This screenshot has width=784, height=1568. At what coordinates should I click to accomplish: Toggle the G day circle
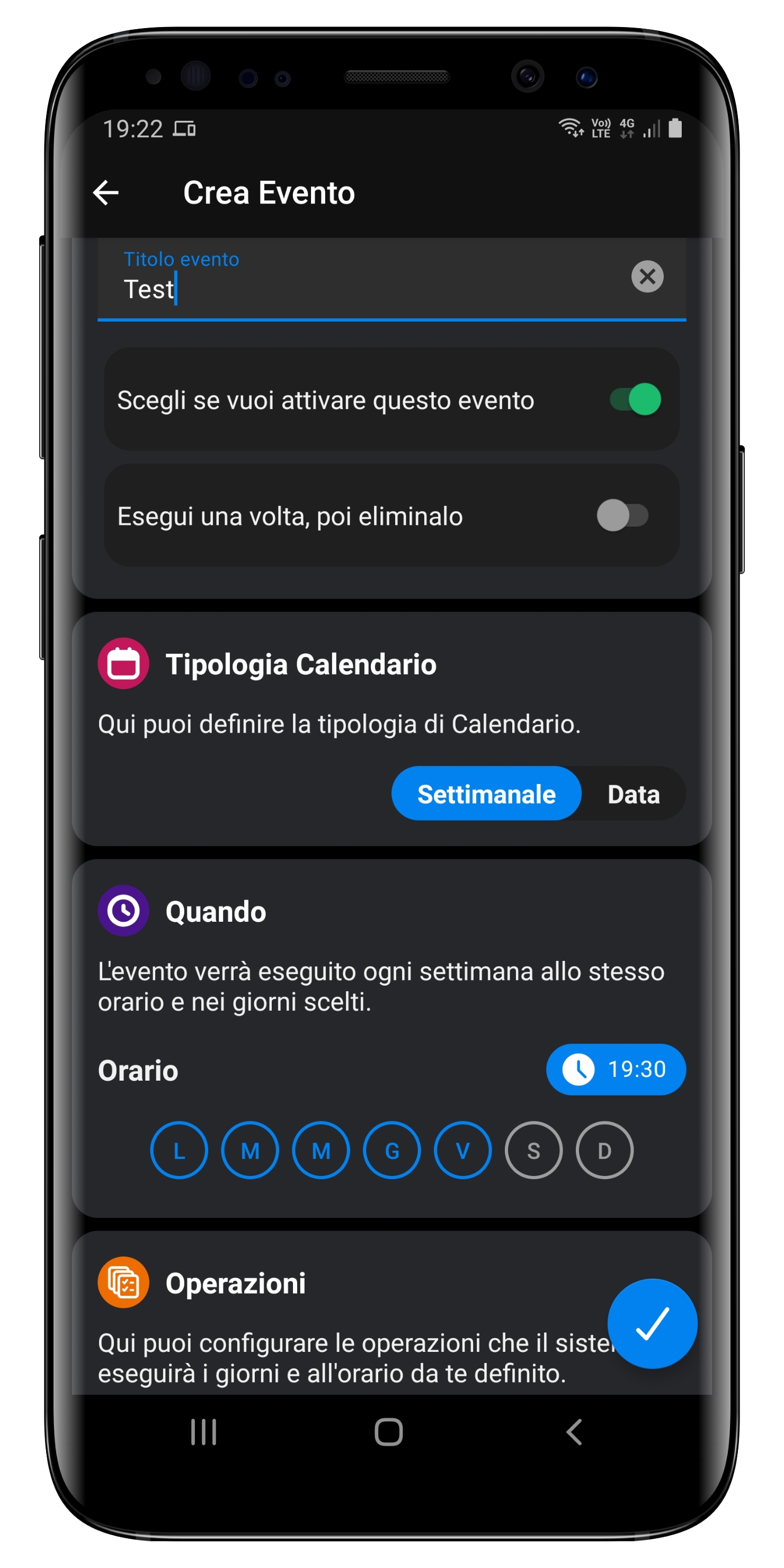click(x=392, y=1150)
